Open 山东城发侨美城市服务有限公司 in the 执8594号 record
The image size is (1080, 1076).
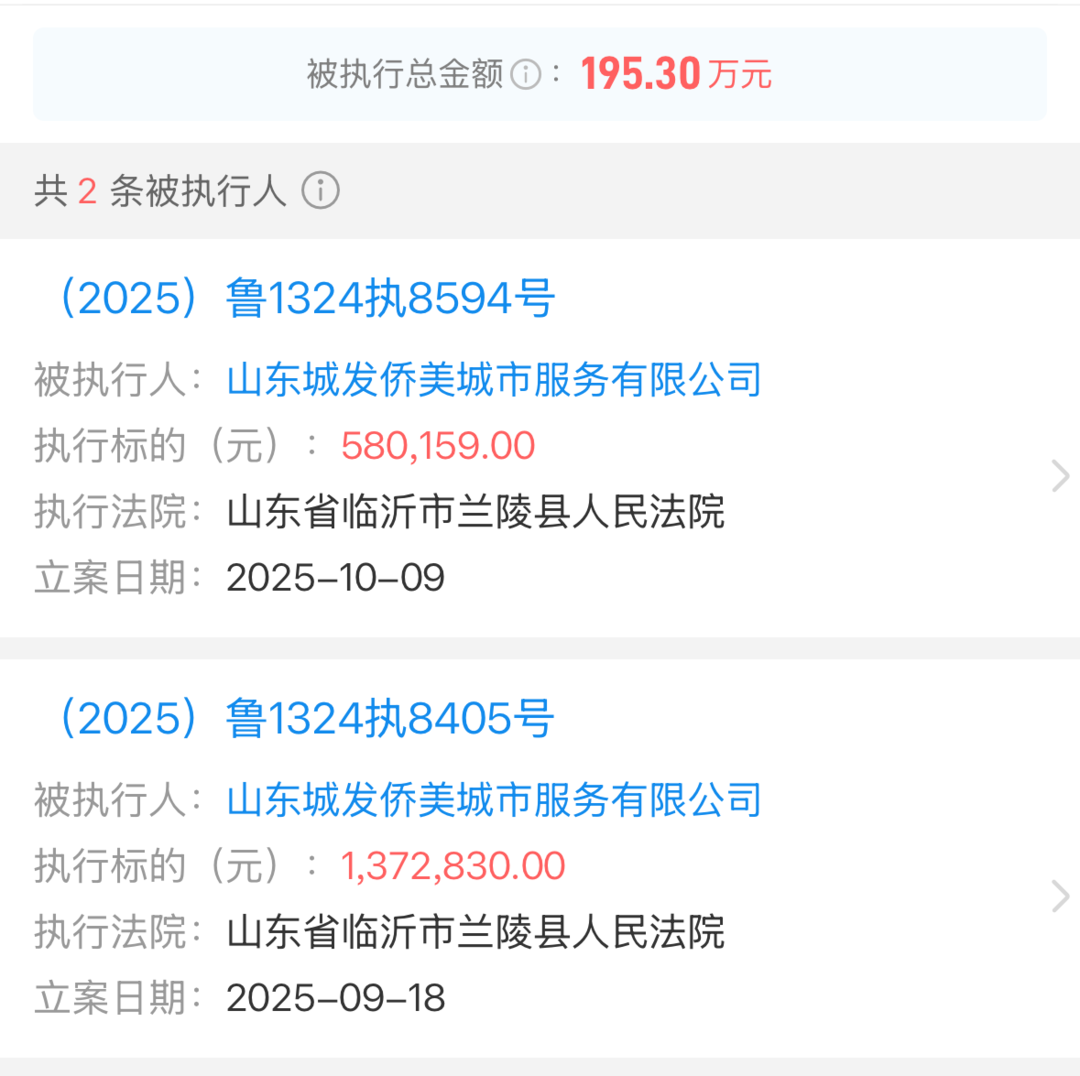(494, 381)
